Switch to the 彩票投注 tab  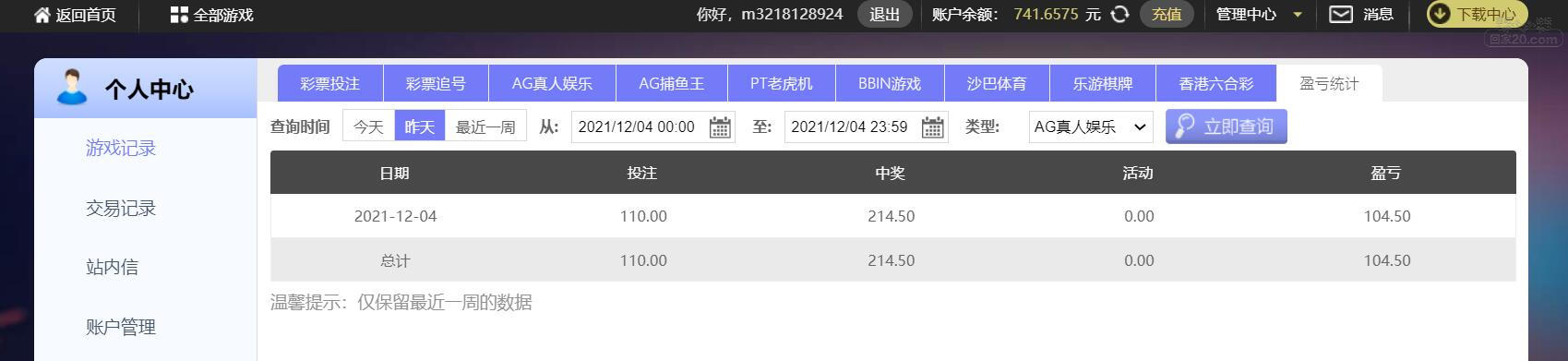point(329,83)
